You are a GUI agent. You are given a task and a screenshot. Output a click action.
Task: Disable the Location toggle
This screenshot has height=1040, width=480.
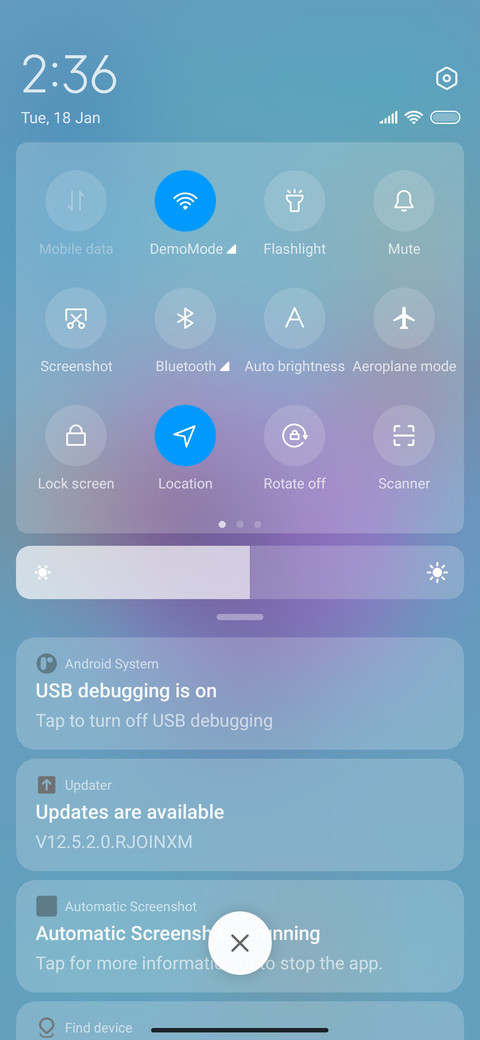[x=185, y=436]
